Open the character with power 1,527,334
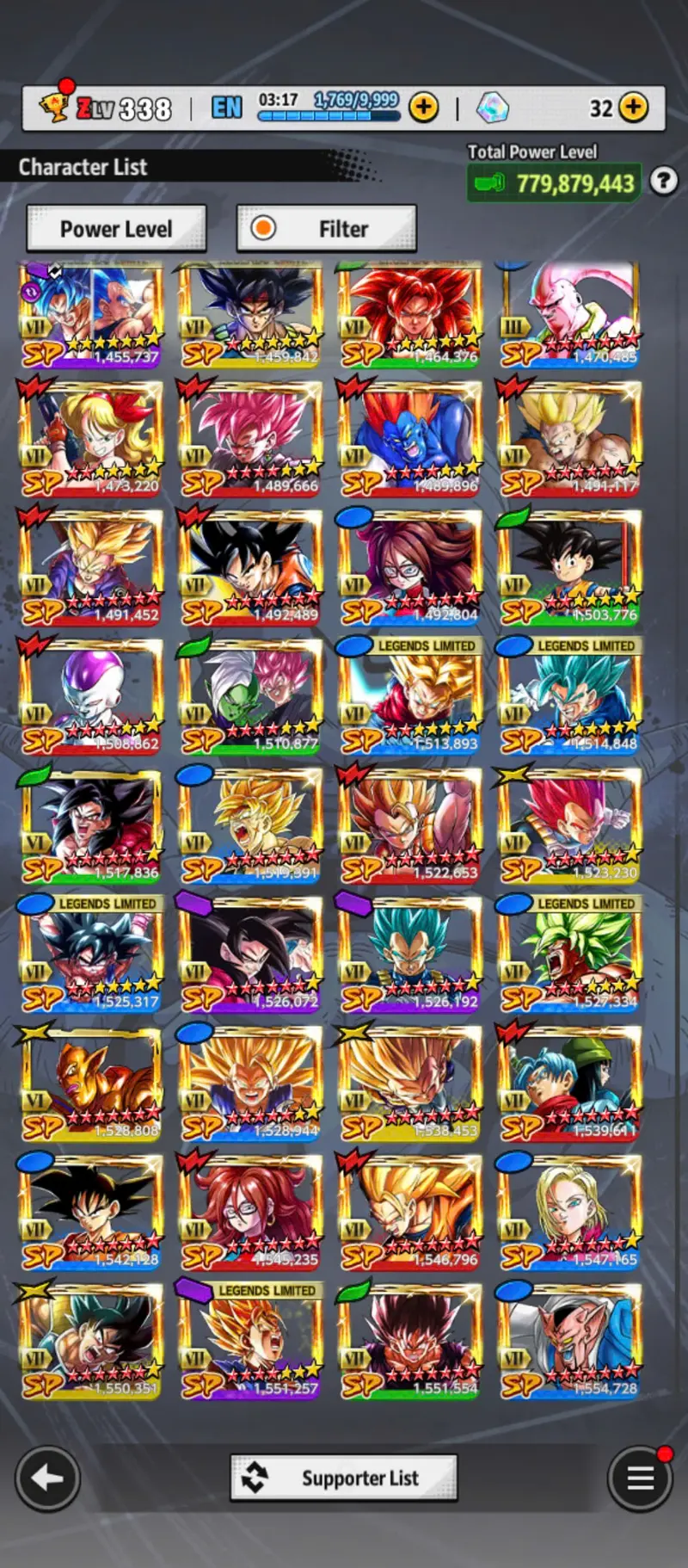Viewport: 688px width, 1568px height. (569, 954)
